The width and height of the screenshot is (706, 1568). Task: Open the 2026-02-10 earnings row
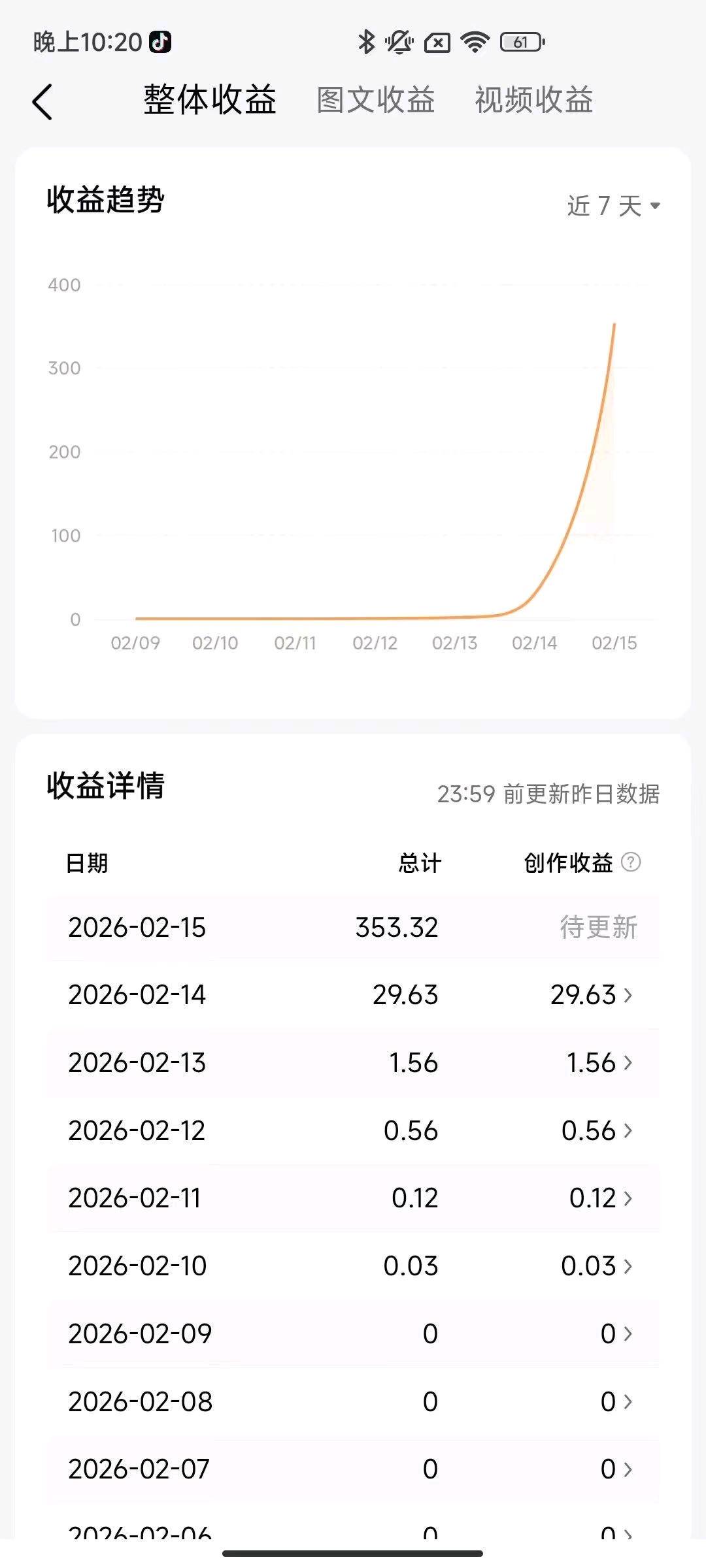pos(597,1266)
